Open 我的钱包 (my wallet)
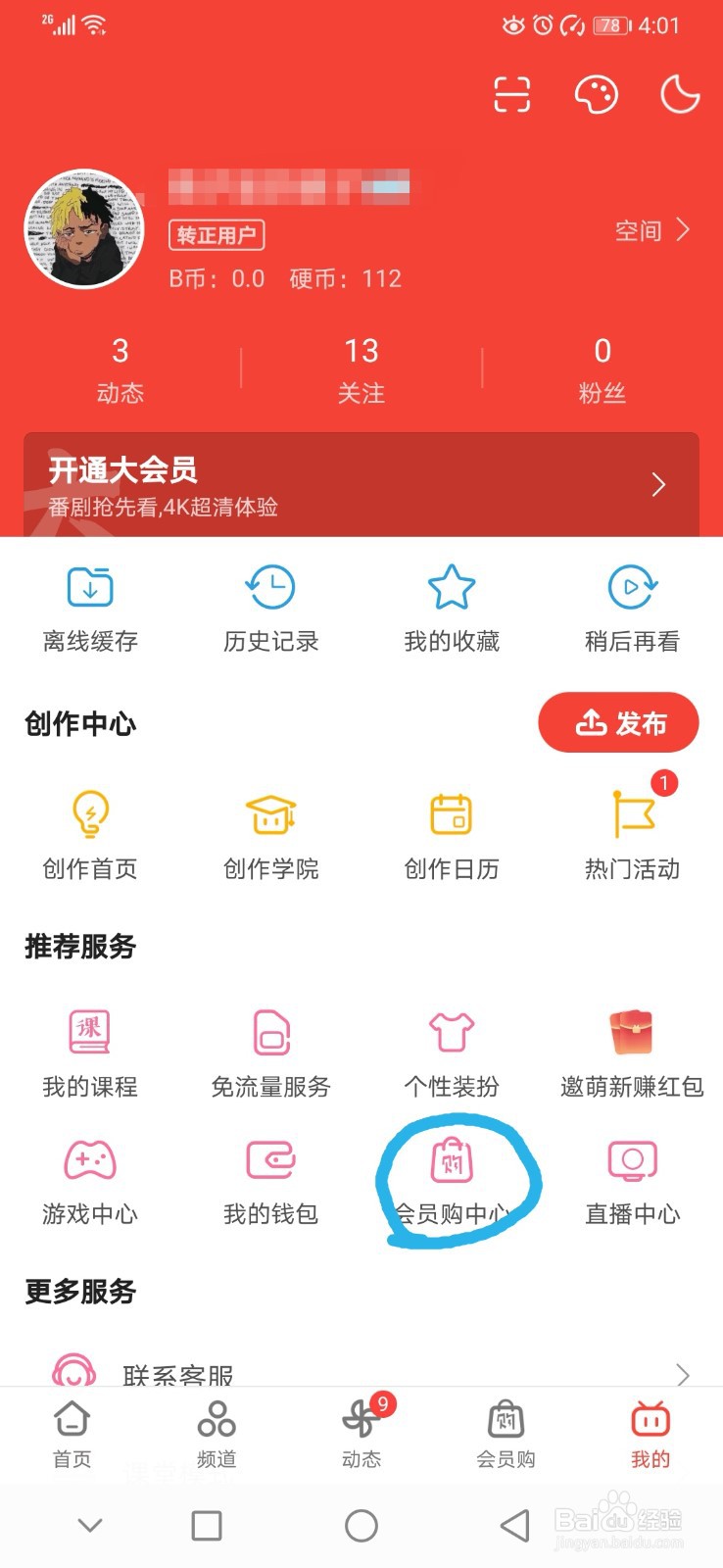723x1568 pixels. [x=270, y=1181]
